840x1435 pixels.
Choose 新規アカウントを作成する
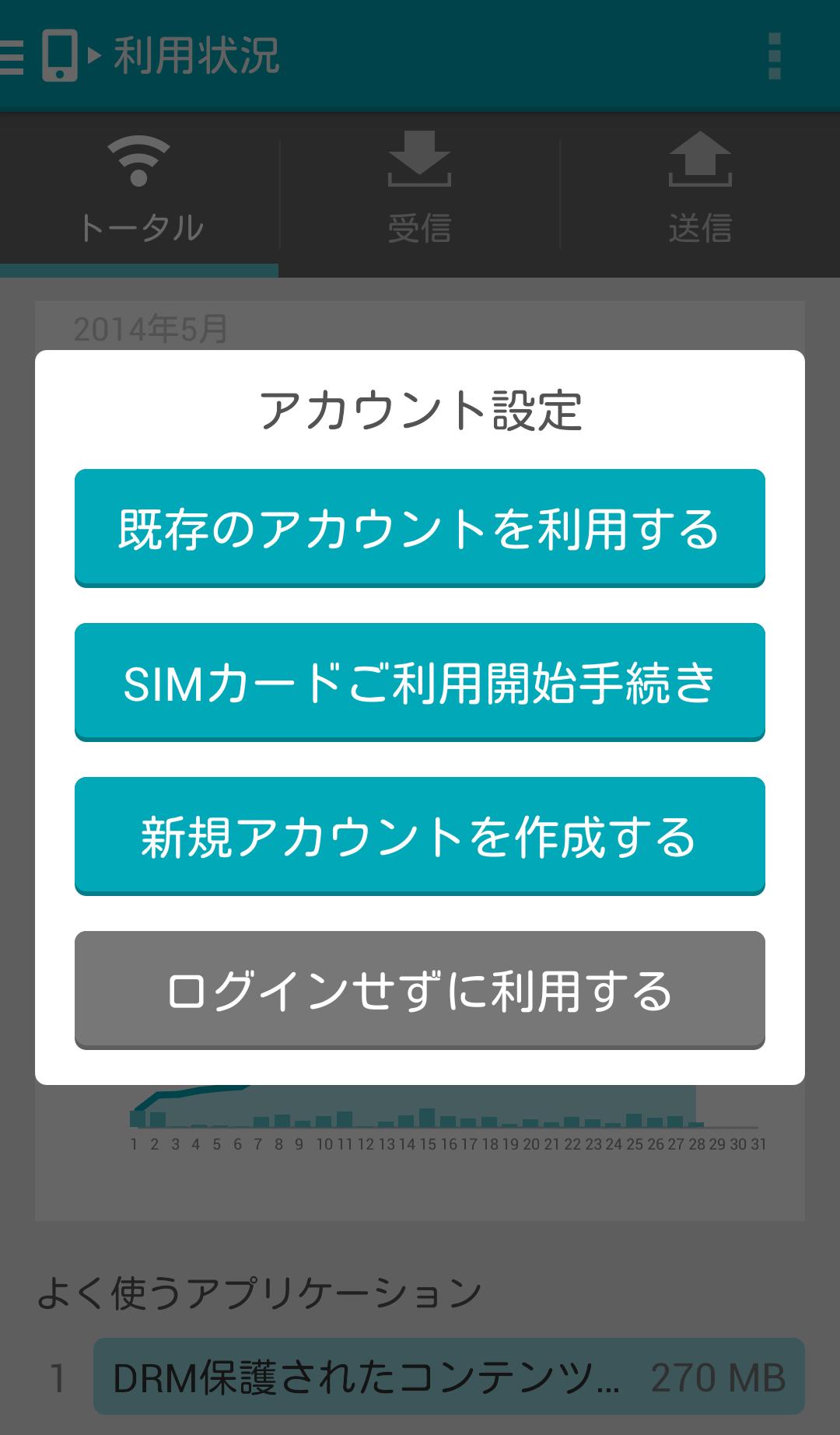tap(420, 835)
